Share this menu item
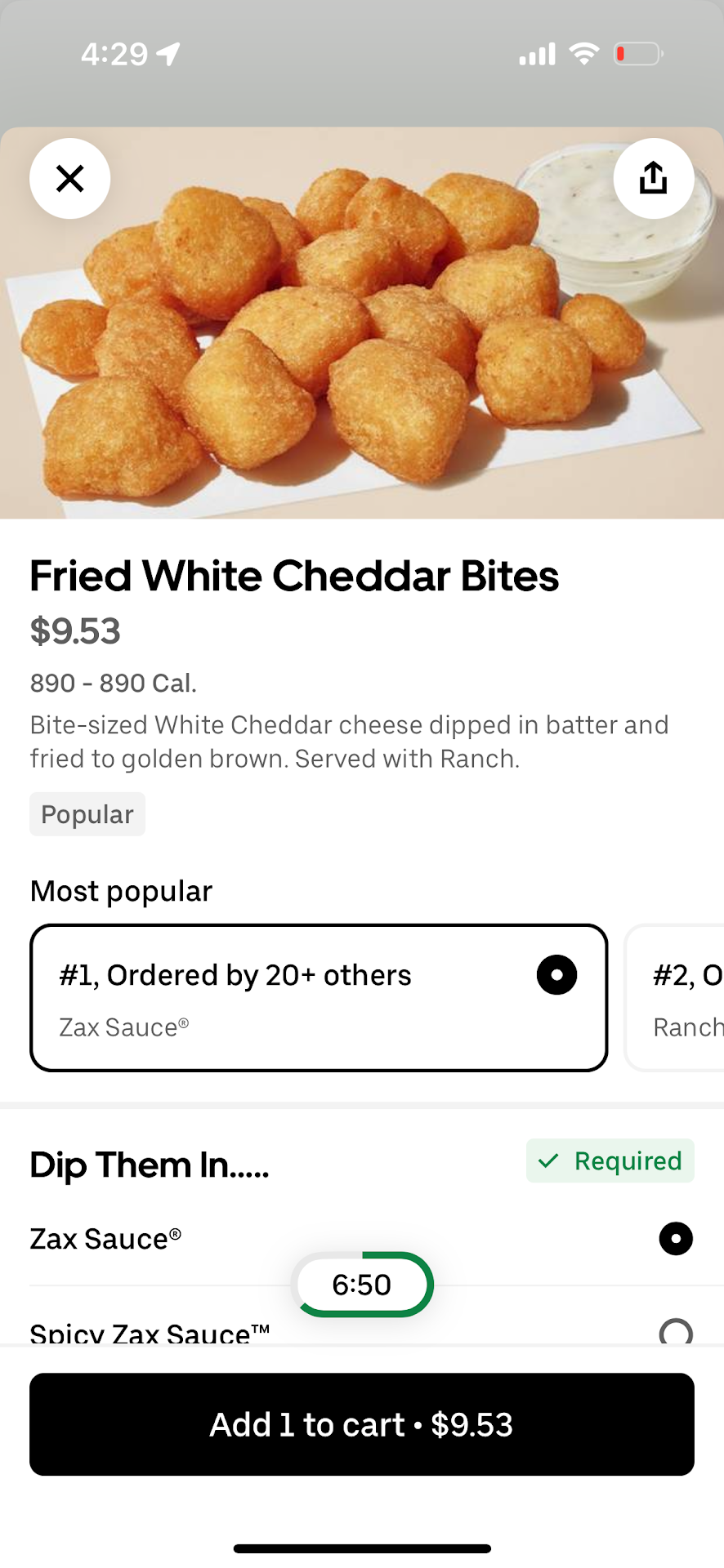 tap(654, 178)
